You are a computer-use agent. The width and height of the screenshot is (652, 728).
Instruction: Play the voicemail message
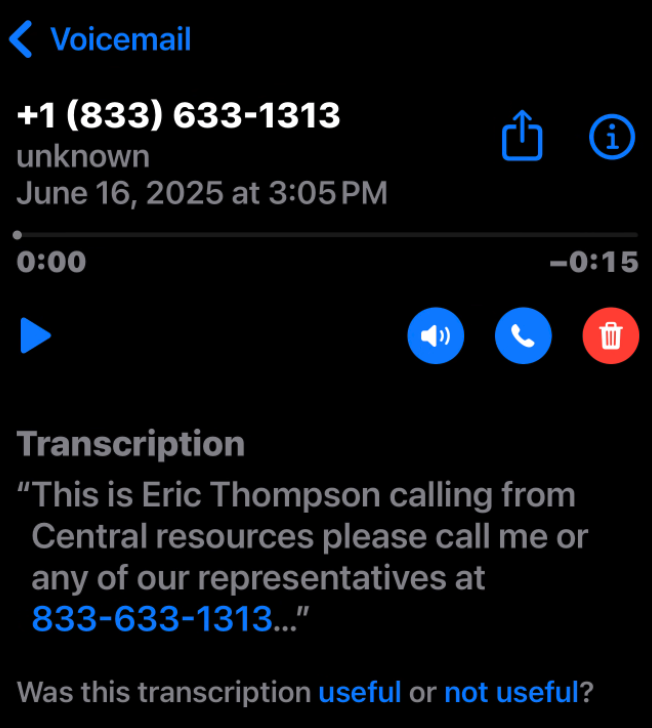(x=36, y=335)
